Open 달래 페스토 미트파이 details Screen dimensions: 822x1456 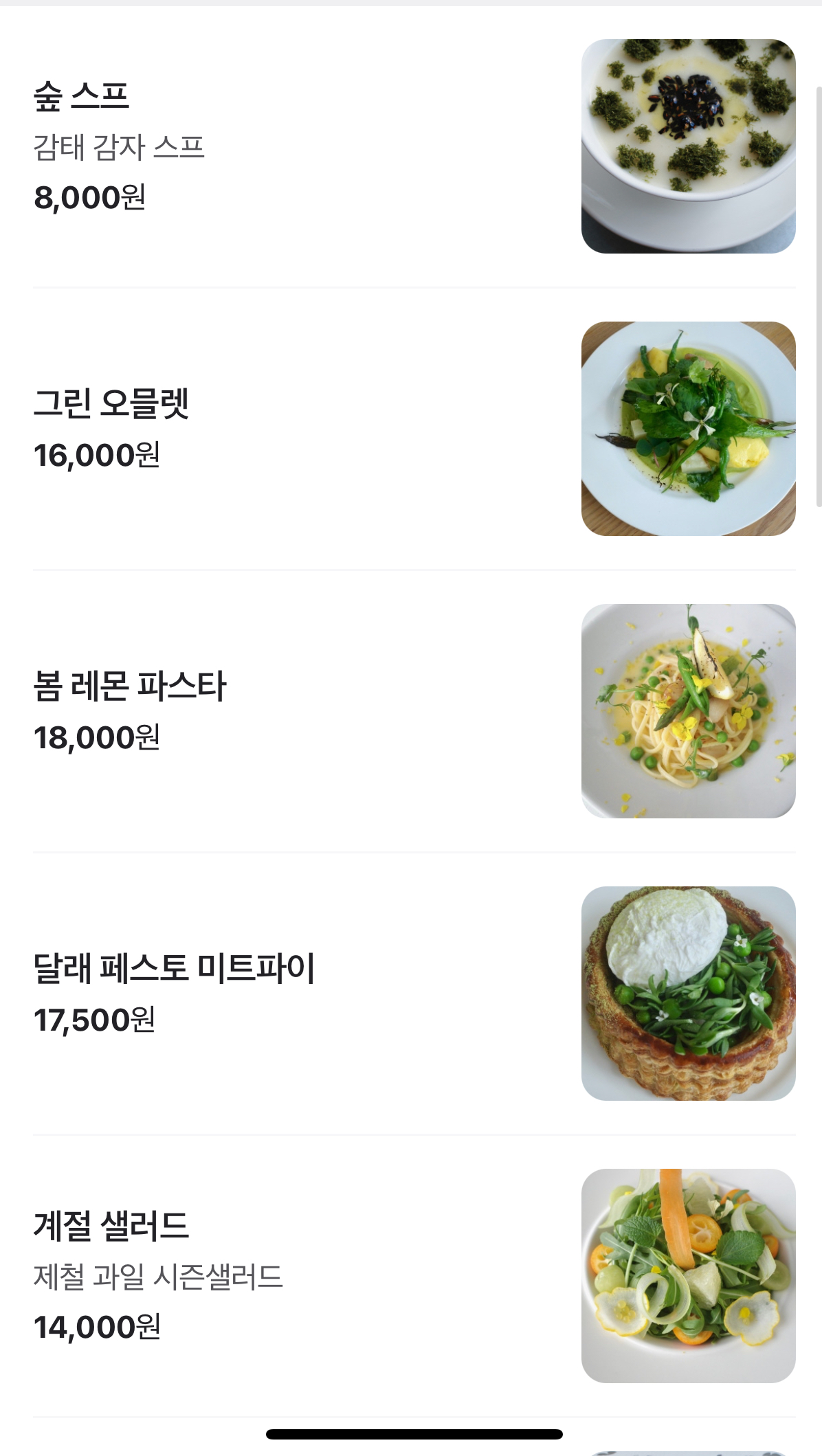click(x=174, y=969)
